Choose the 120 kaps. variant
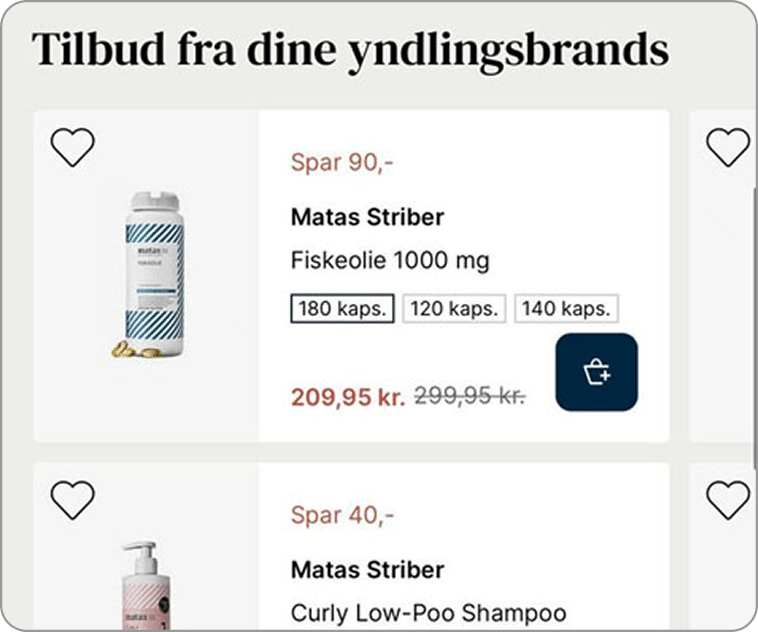758x632 pixels. 454,309
